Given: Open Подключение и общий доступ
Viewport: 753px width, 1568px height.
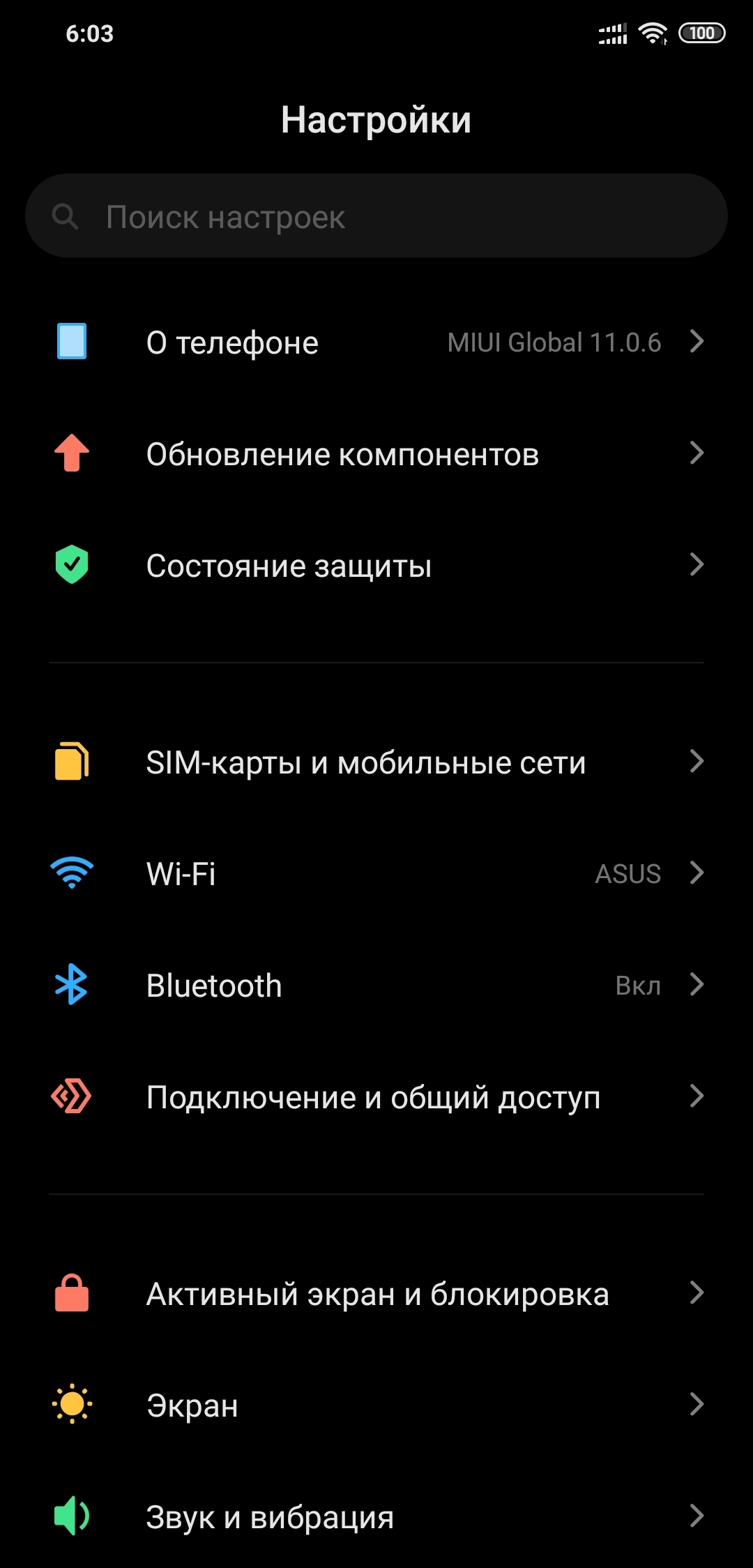Looking at the screenshot, I should [376, 1097].
